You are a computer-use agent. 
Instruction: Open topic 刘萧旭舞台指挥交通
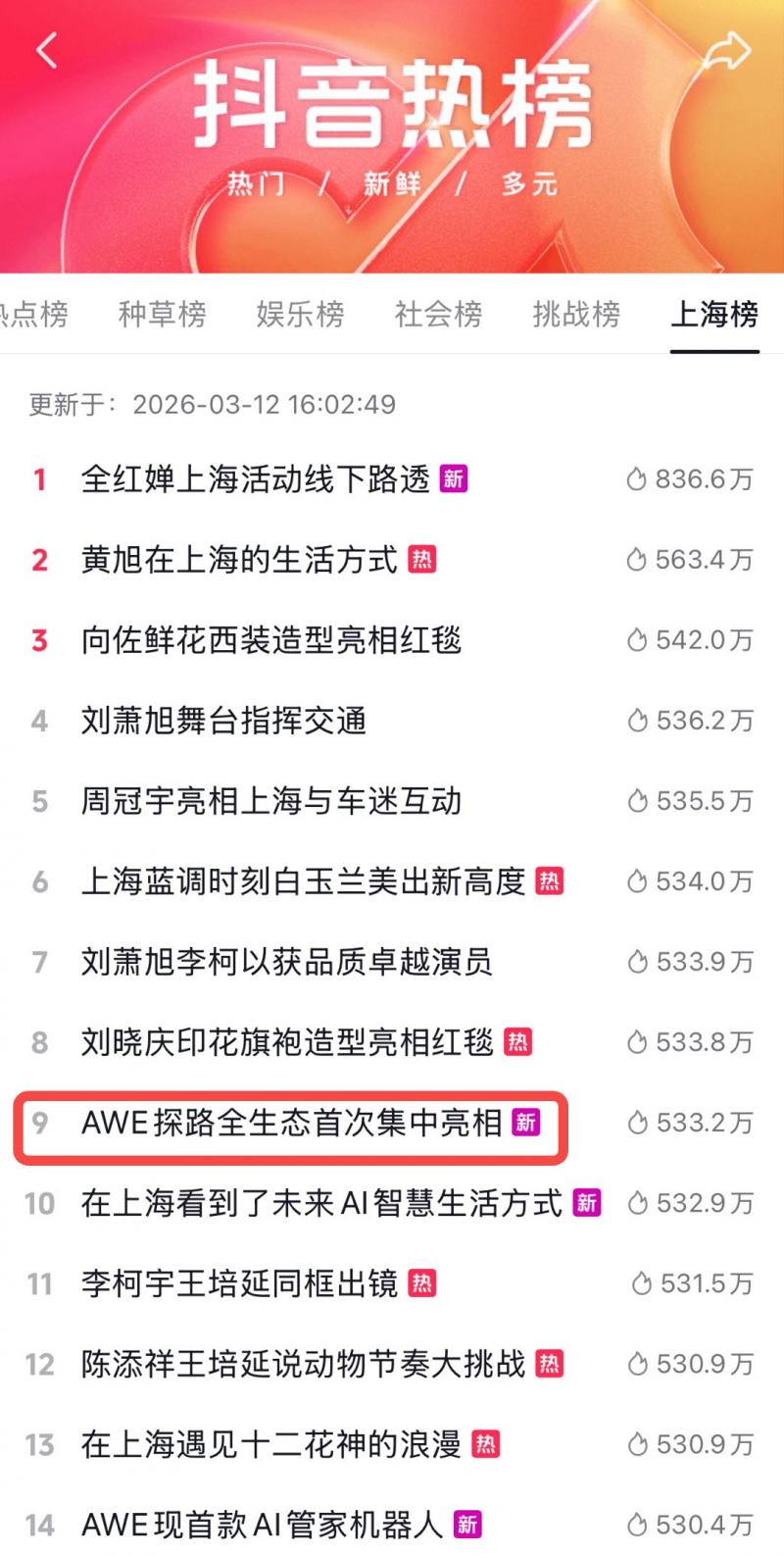[224, 721]
